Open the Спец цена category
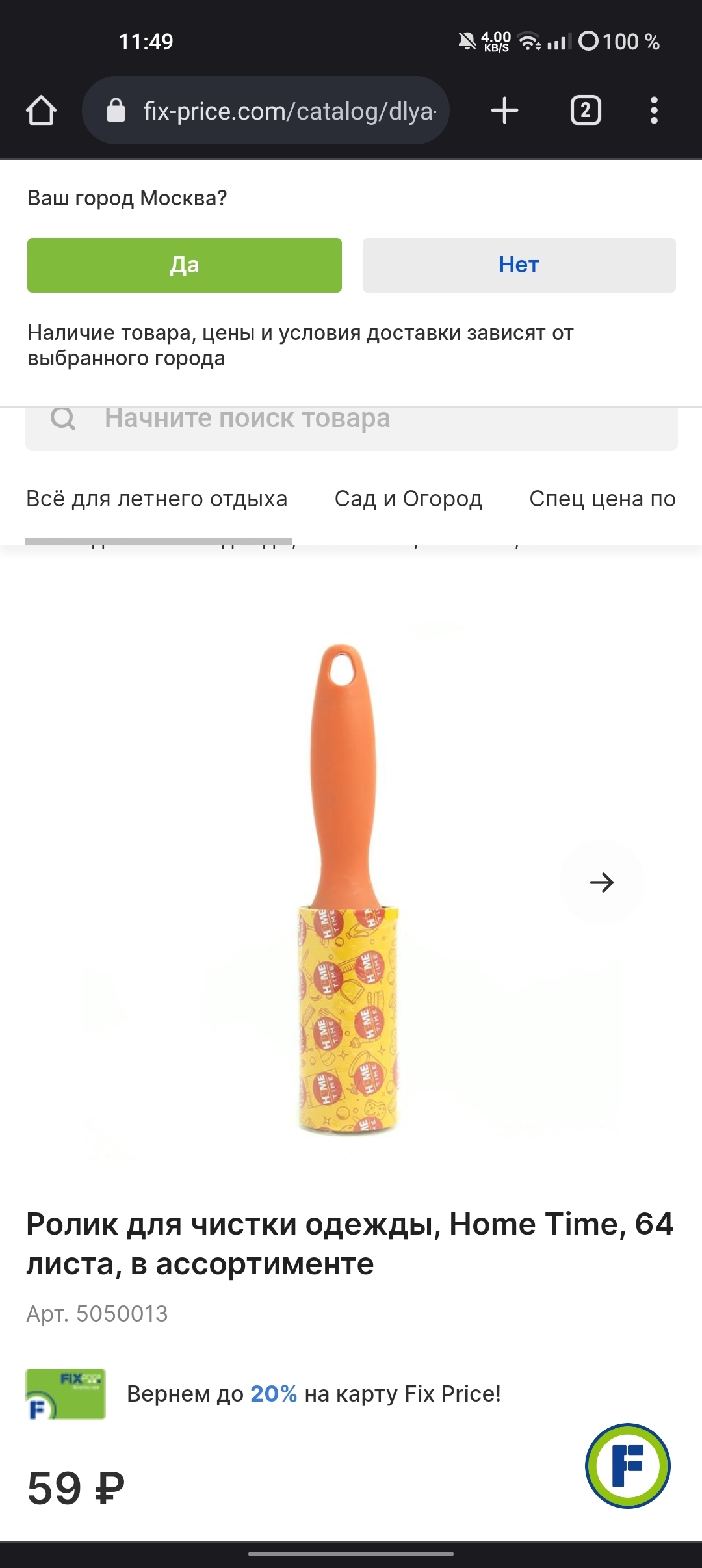The height and width of the screenshot is (1568, 702). [x=602, y=499]
